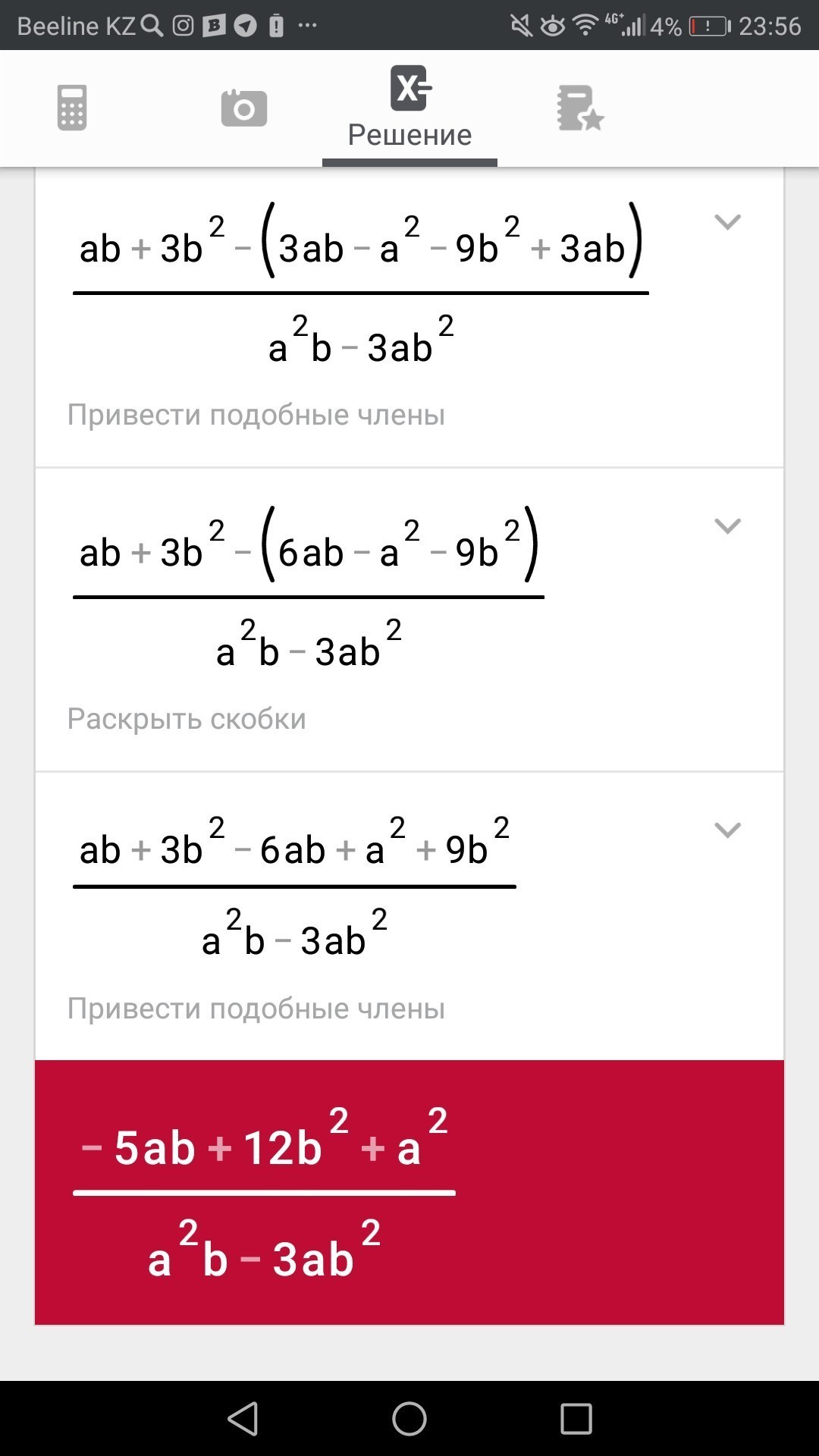Expand the step with −6ab + a² + 9b²

[727, 830]
